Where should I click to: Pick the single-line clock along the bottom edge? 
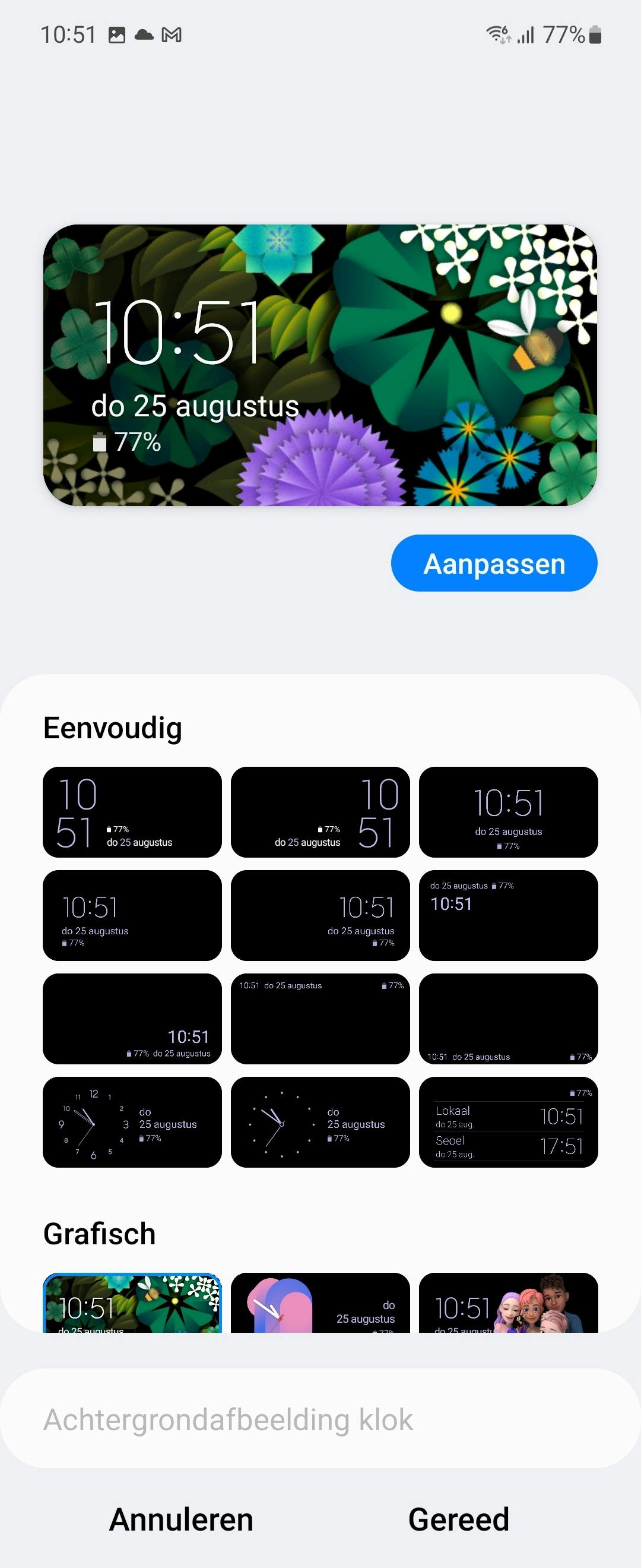(x=509, y=1019)
